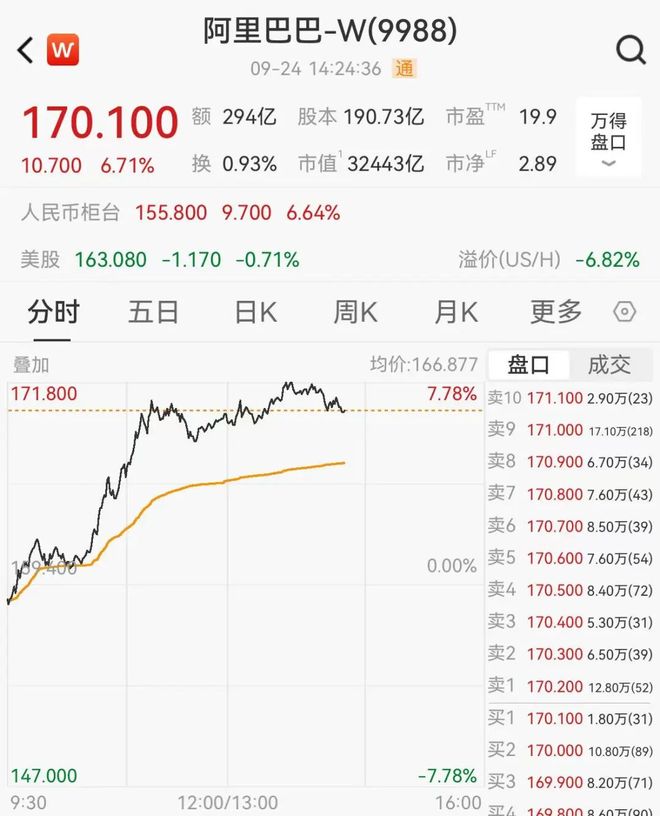Open the 美股 quote row
660x816 pixels.
160,260
